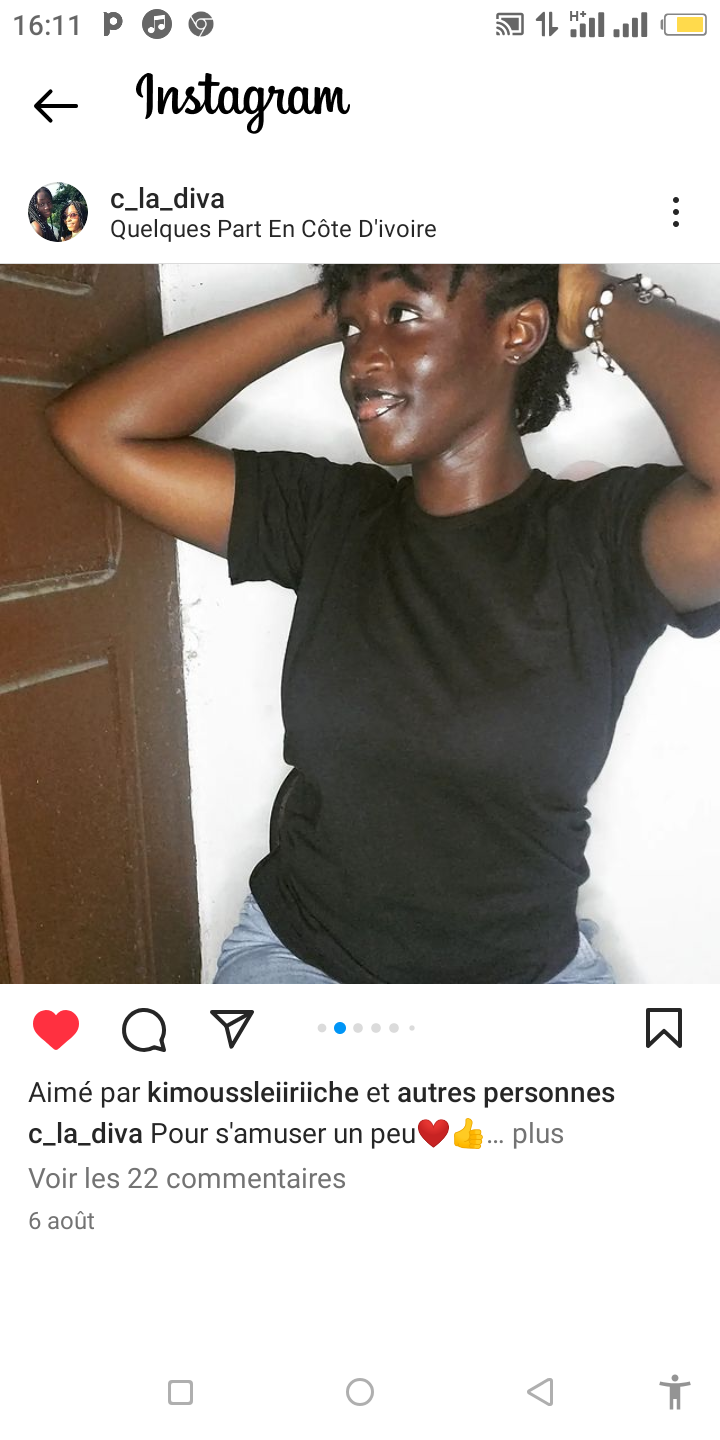Screen dimensions: 720x1440
Task: Open kimoussleiiriiche's profile from likes
Action: pos(253,1093)
